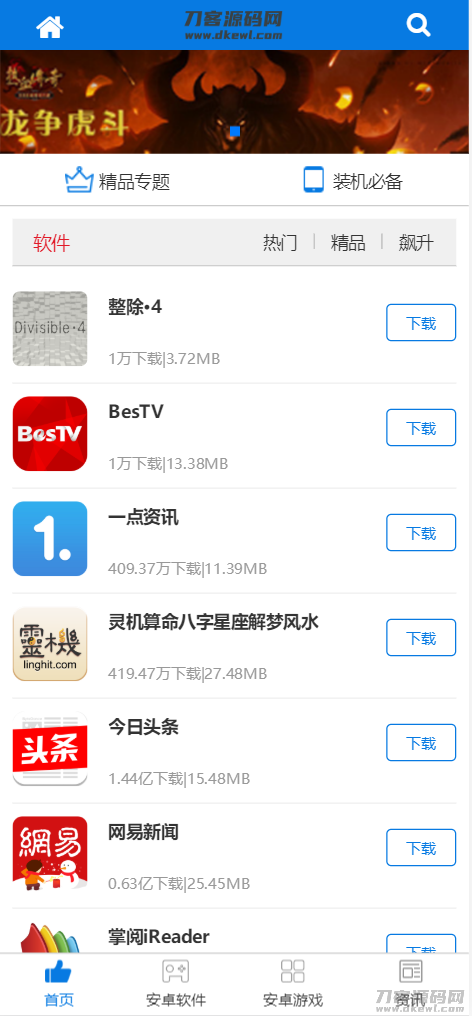472x1016 pixels.
Task: Go to the 首页 tab
Action: 58,984
